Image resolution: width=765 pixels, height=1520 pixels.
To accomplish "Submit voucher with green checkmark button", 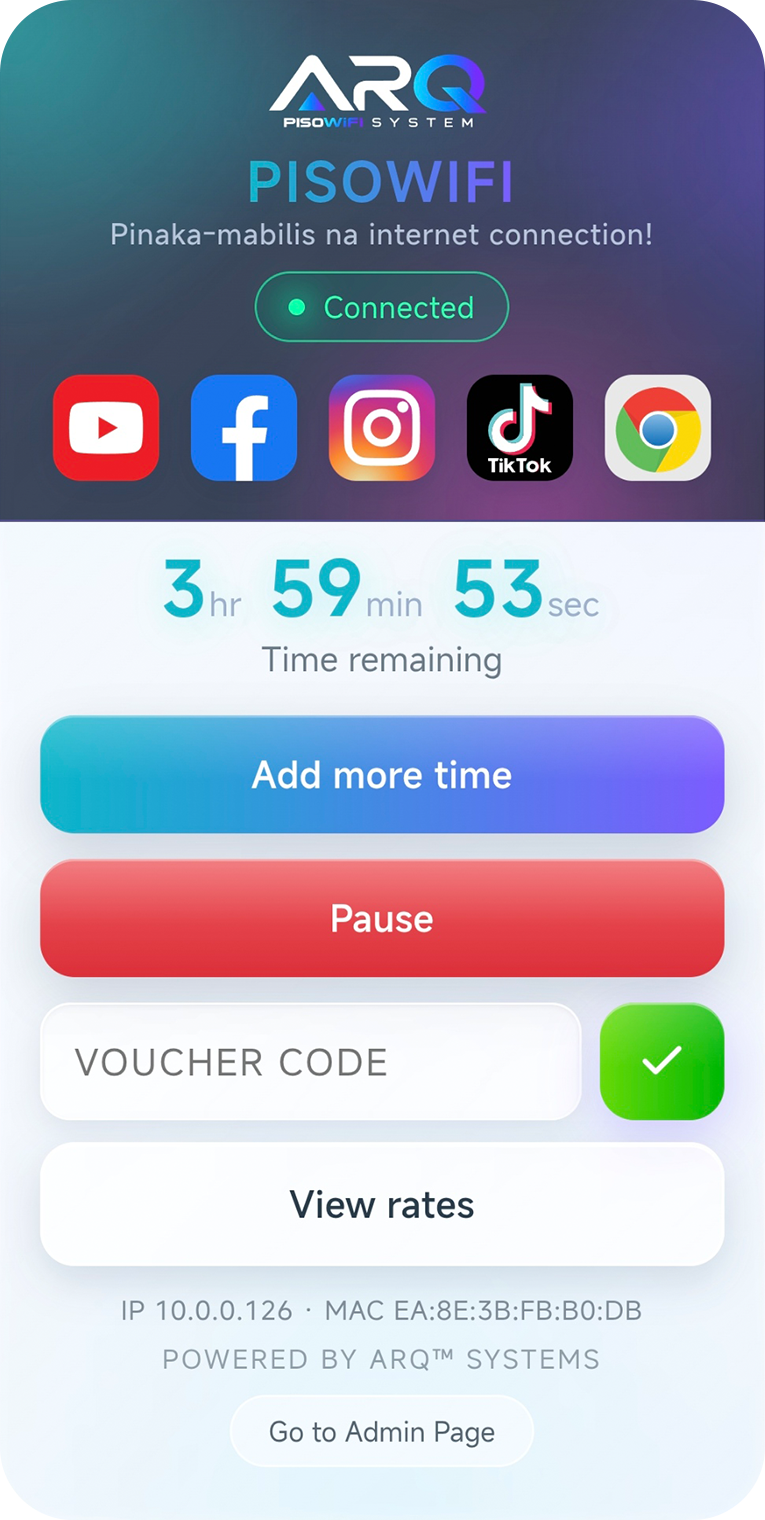I will (x=662, y=1062).
